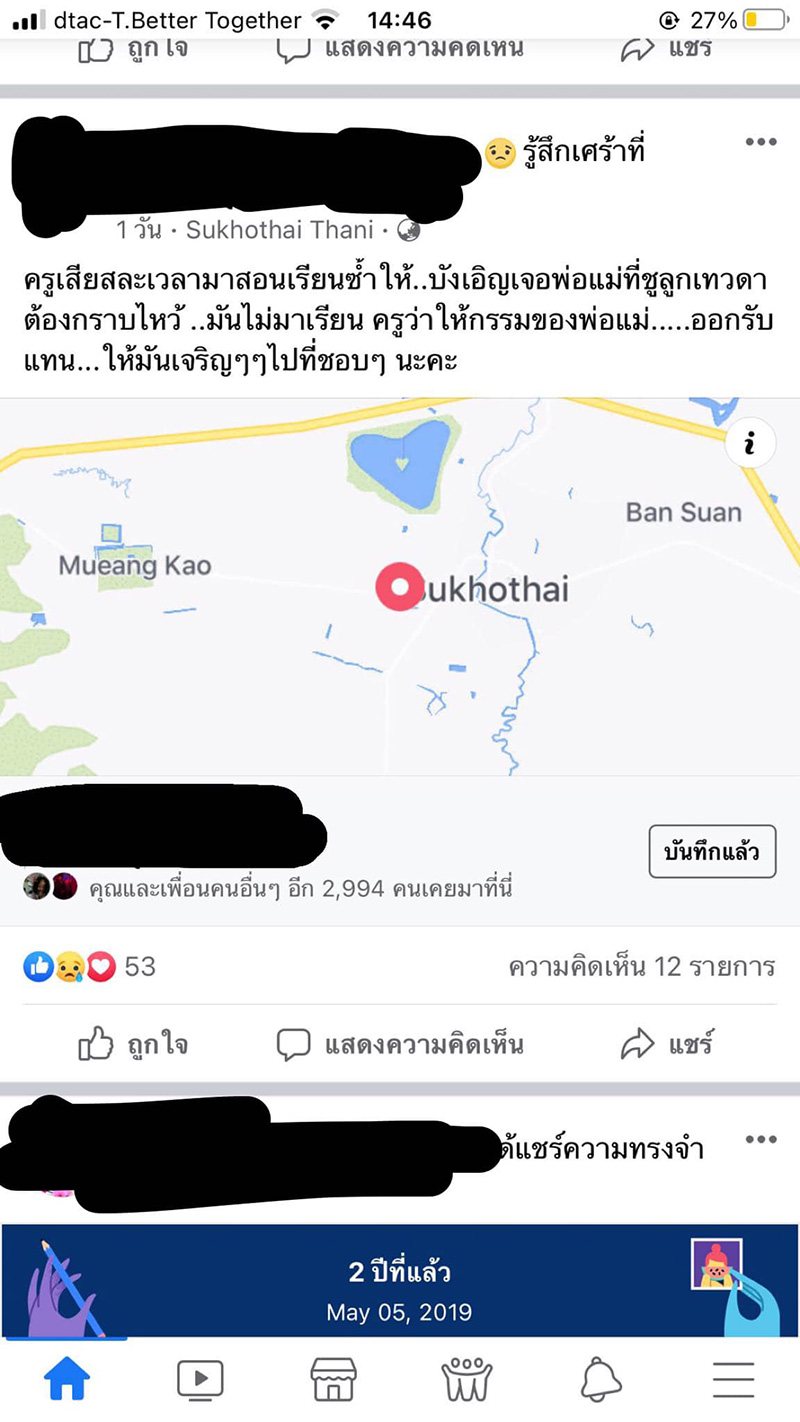The image size is (800, 1422).
Task: Tap the red Sukhothai map pin
Action: pos(400,588)
